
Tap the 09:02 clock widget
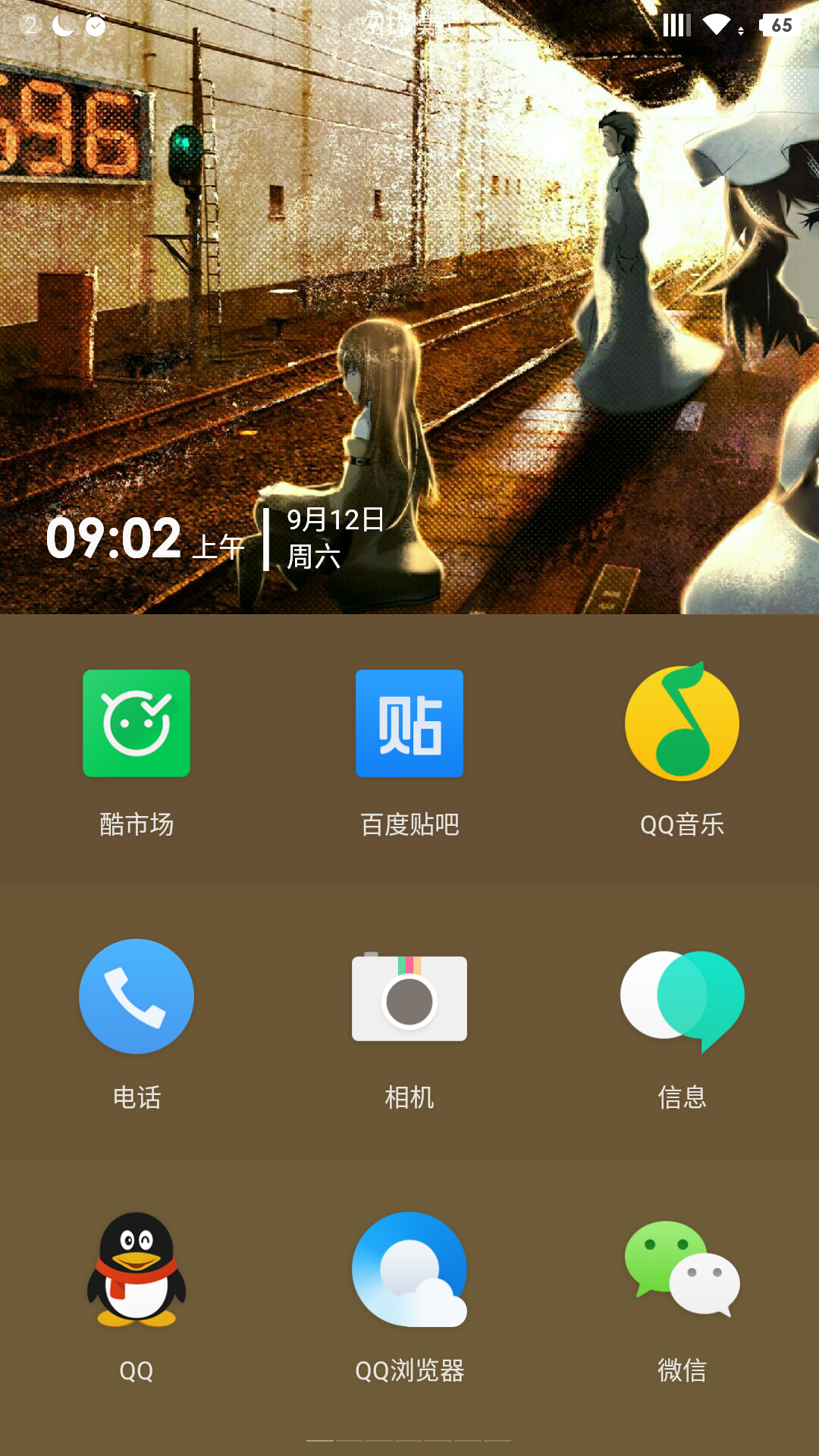pos(114,538)
